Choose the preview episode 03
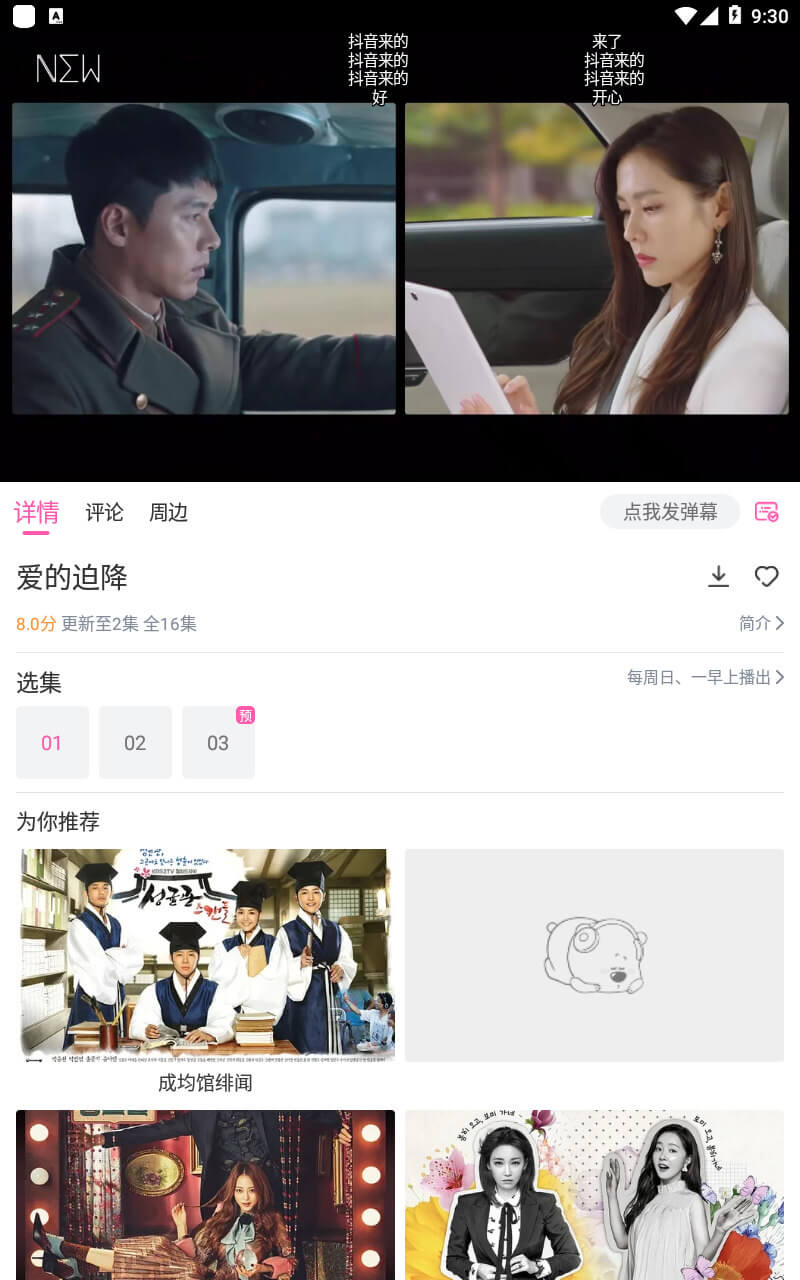The height and width of the screenshot is (1280, 800). pos(218,742)
